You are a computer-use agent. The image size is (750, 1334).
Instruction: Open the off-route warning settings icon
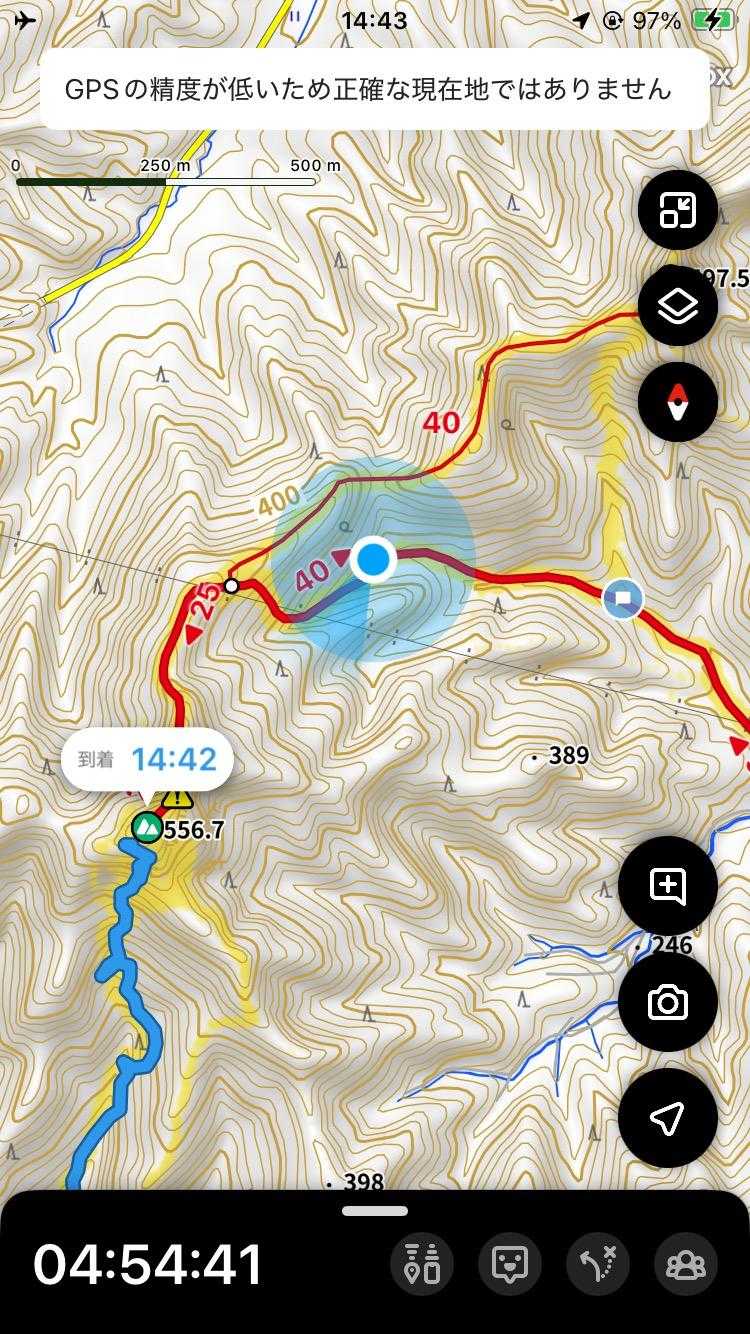point(598,1265)
